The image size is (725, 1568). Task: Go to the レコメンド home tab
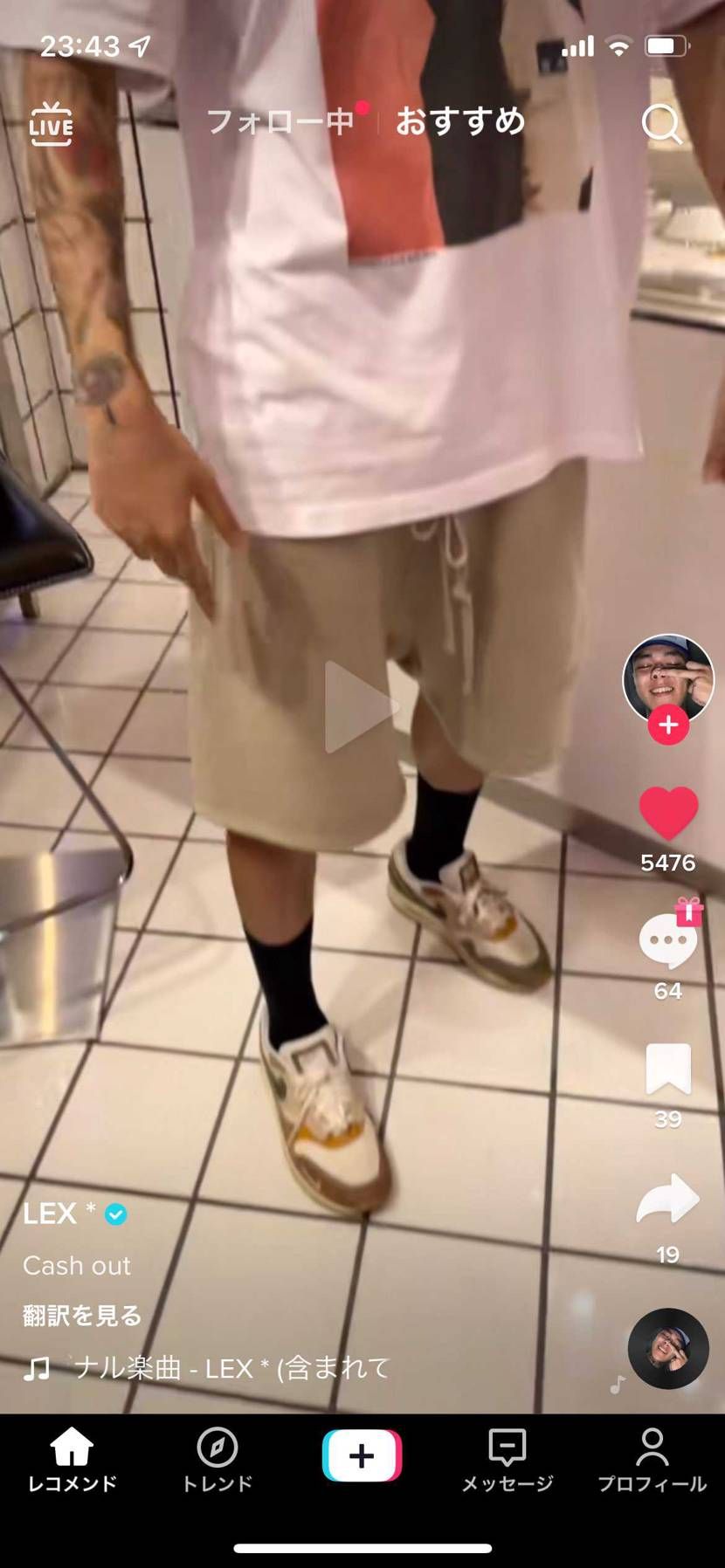[72, 1460]
